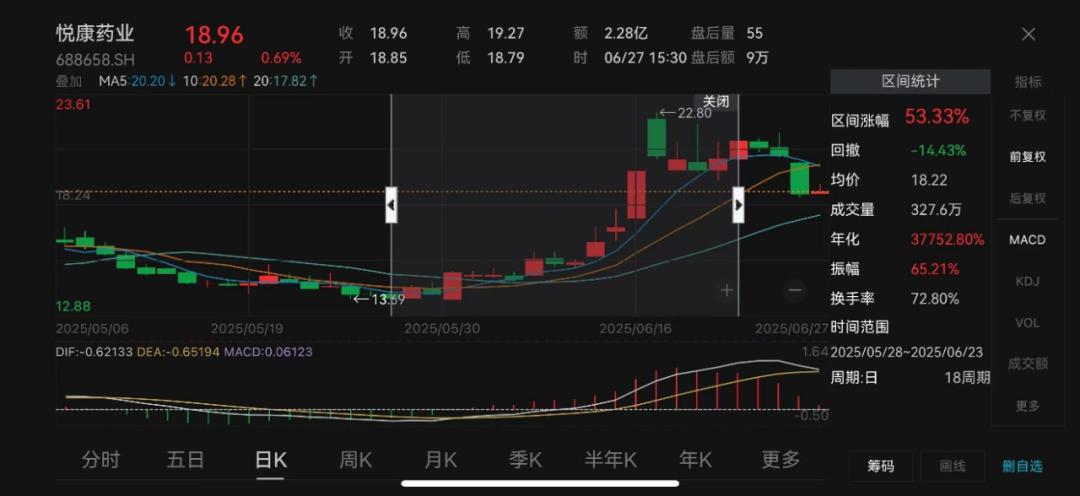Open the 半年K chart

coord(611,460)
